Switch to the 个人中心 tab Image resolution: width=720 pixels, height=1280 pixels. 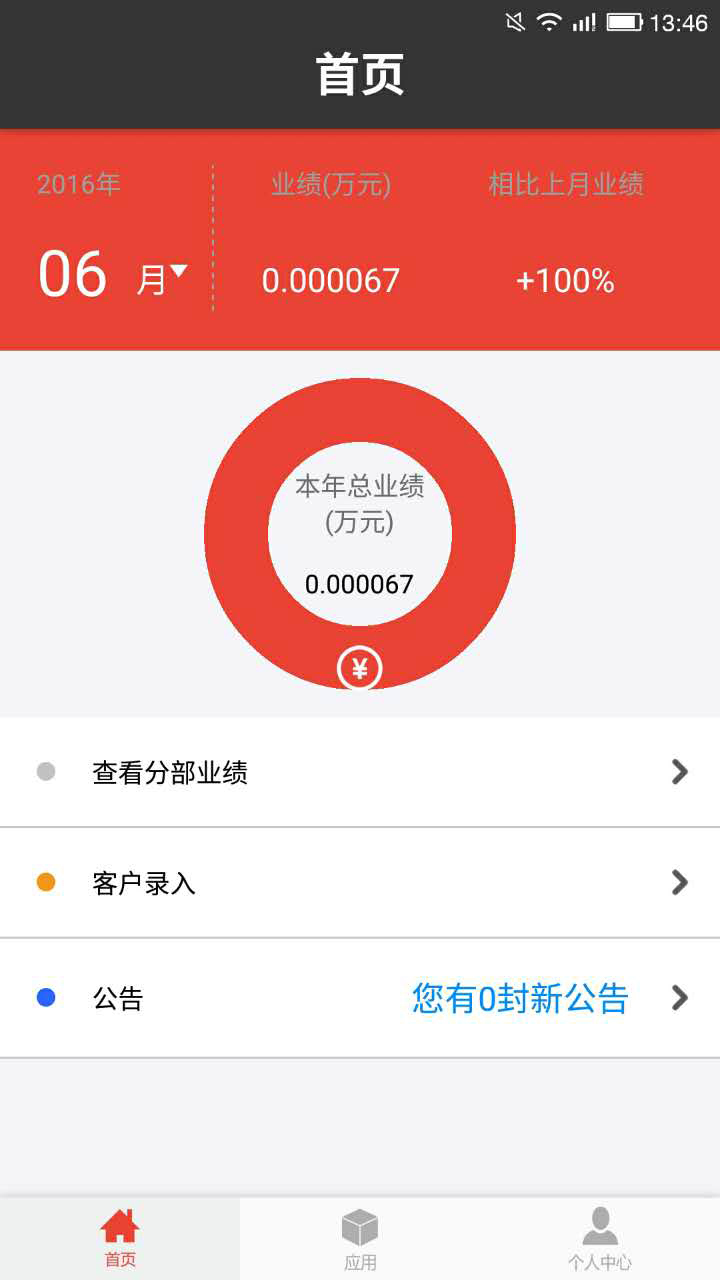pyautogui.click(x=600, y=1239)
